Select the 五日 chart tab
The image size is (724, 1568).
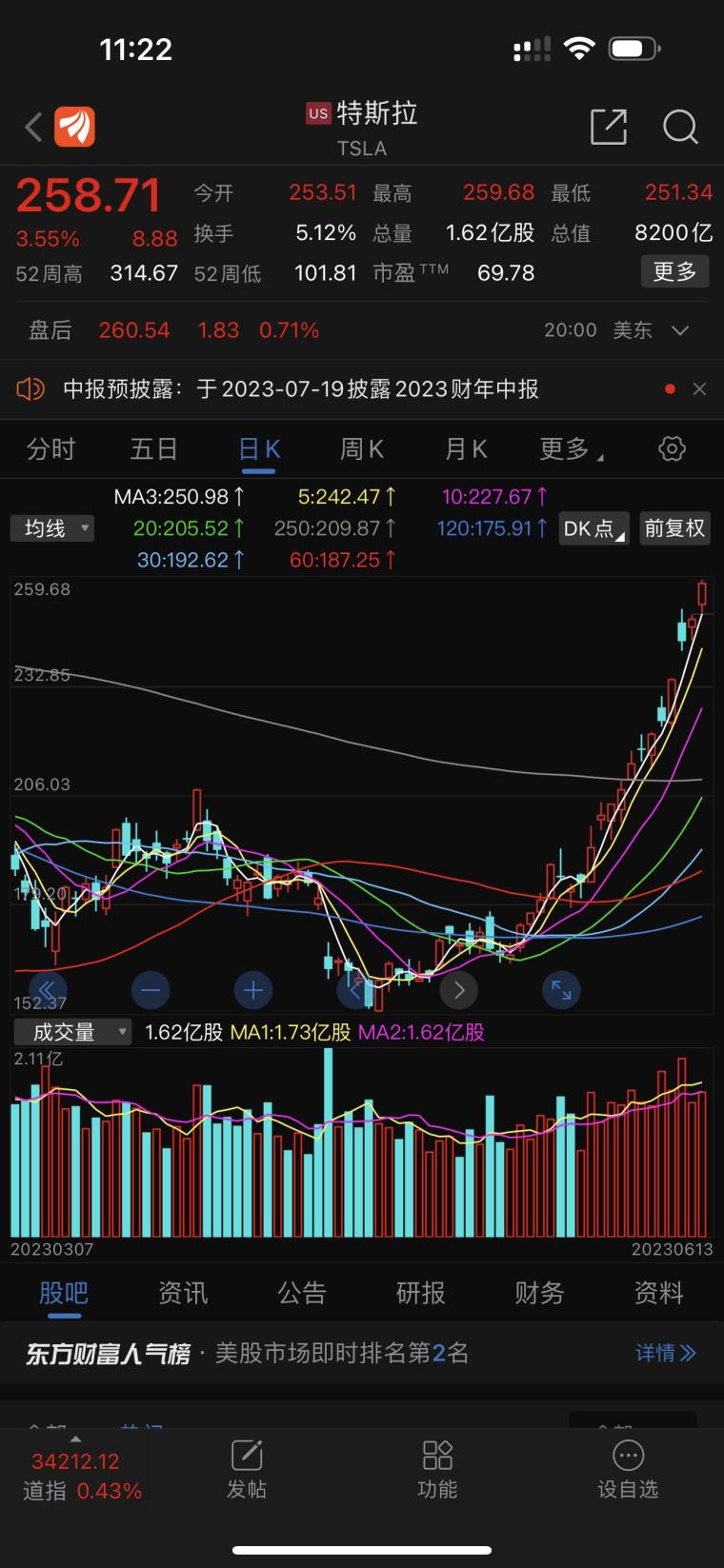(x=154, y=448)
